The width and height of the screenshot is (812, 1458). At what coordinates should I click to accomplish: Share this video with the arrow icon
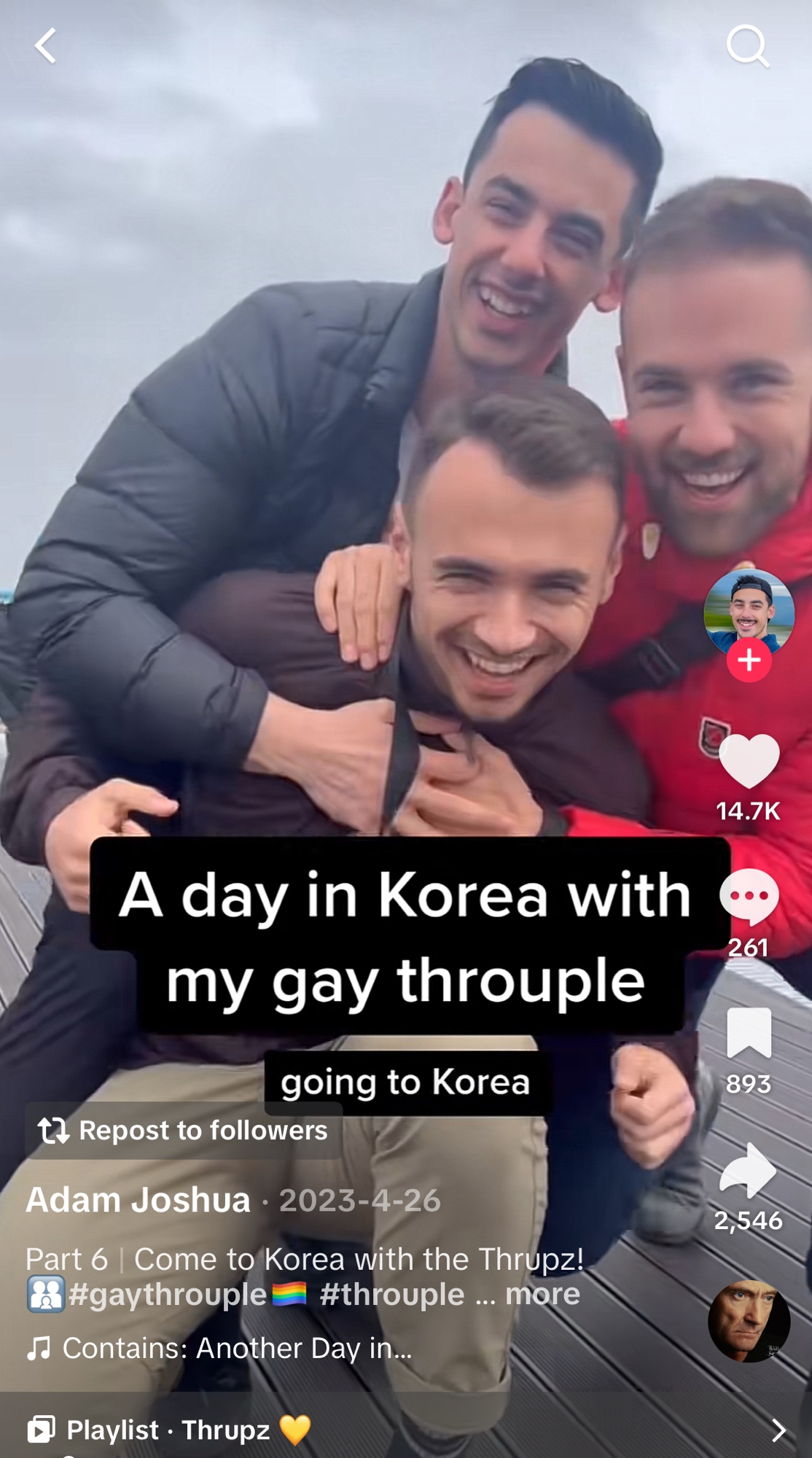749,1171
